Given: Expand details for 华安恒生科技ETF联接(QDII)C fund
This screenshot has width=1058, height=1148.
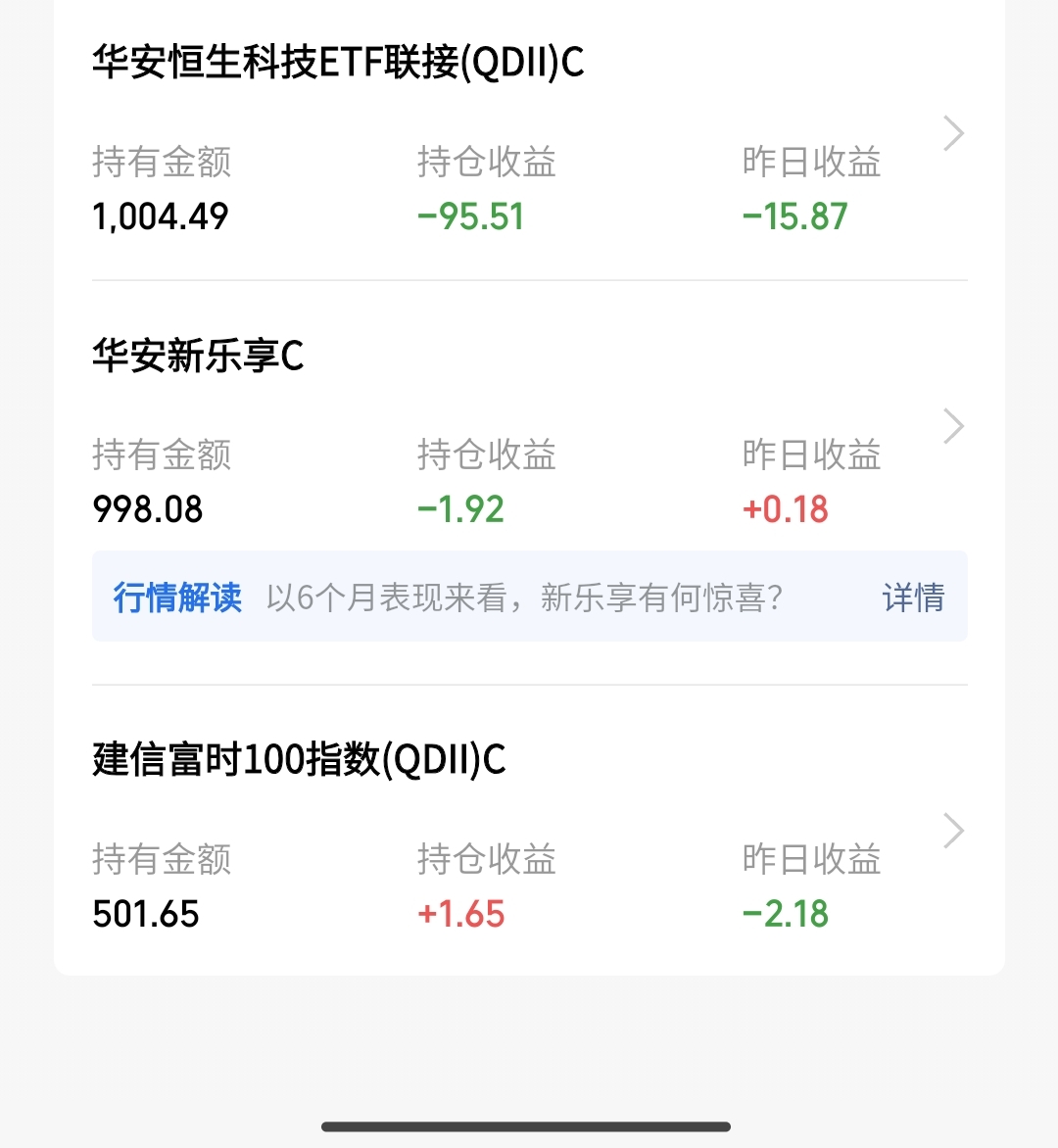Looking at the screenshot, I should (951, 132).
